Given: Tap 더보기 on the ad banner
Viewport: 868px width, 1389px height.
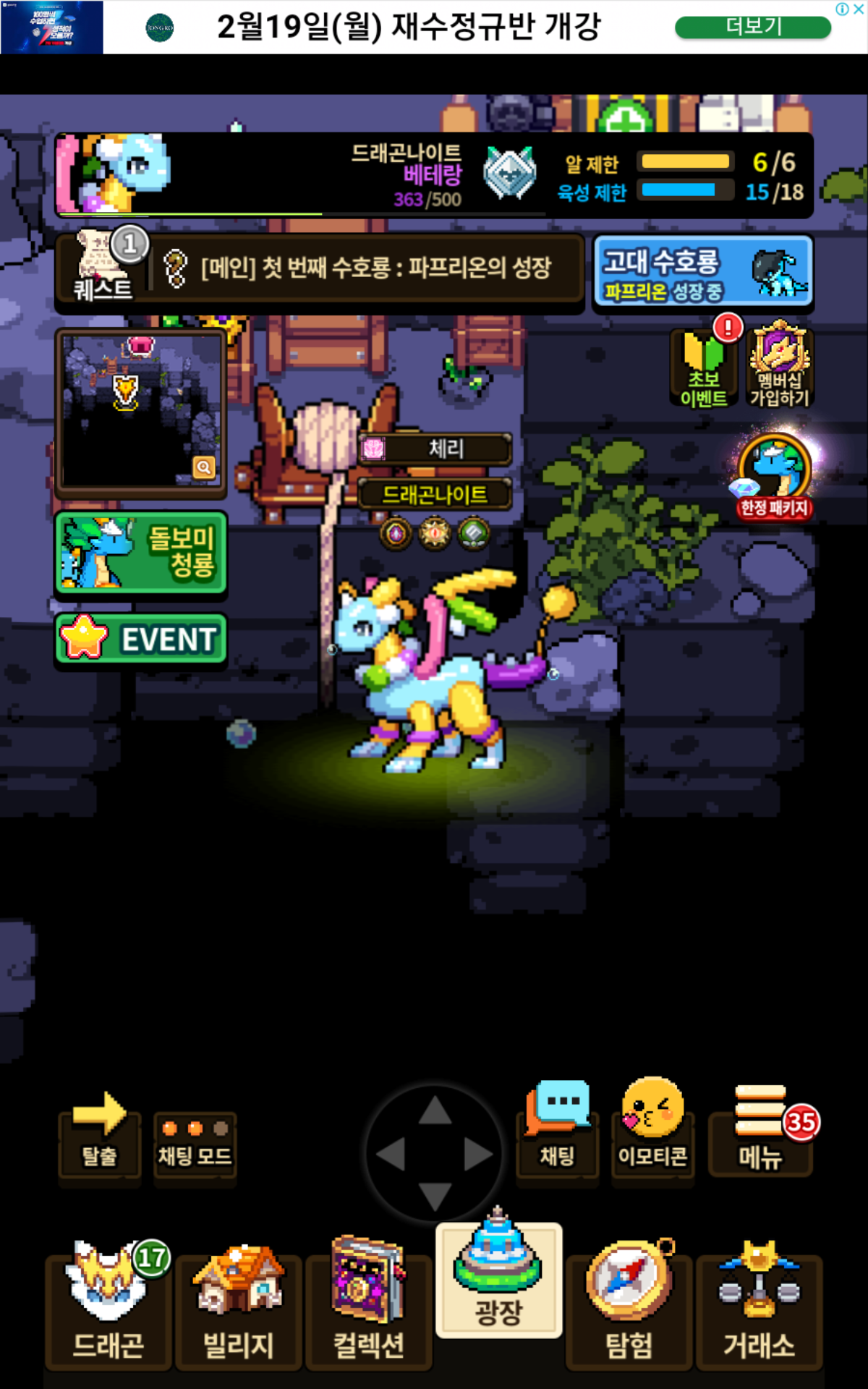Looking at the screenshot, I should 753,27.
